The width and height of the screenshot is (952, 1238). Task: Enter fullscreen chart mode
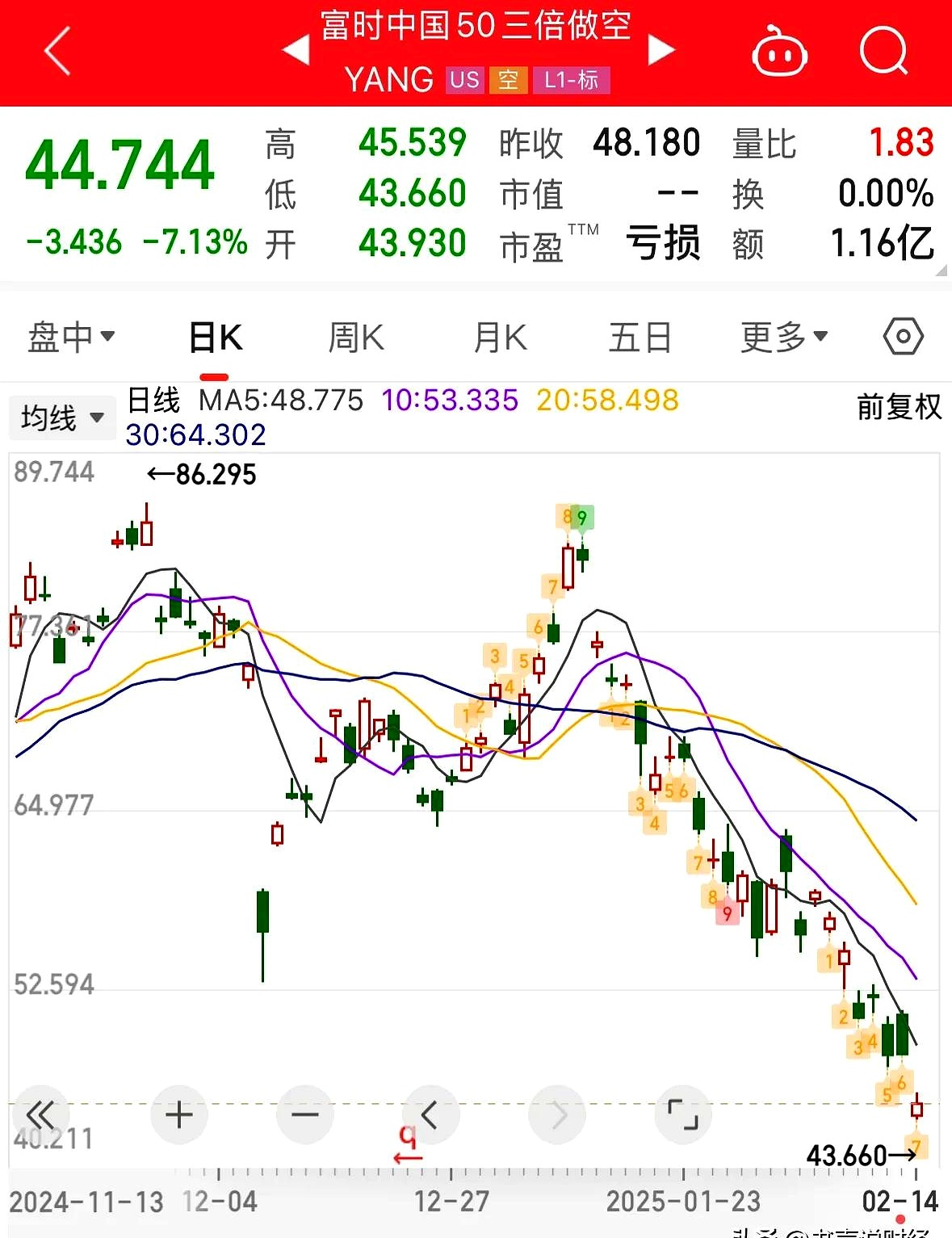683,1114
